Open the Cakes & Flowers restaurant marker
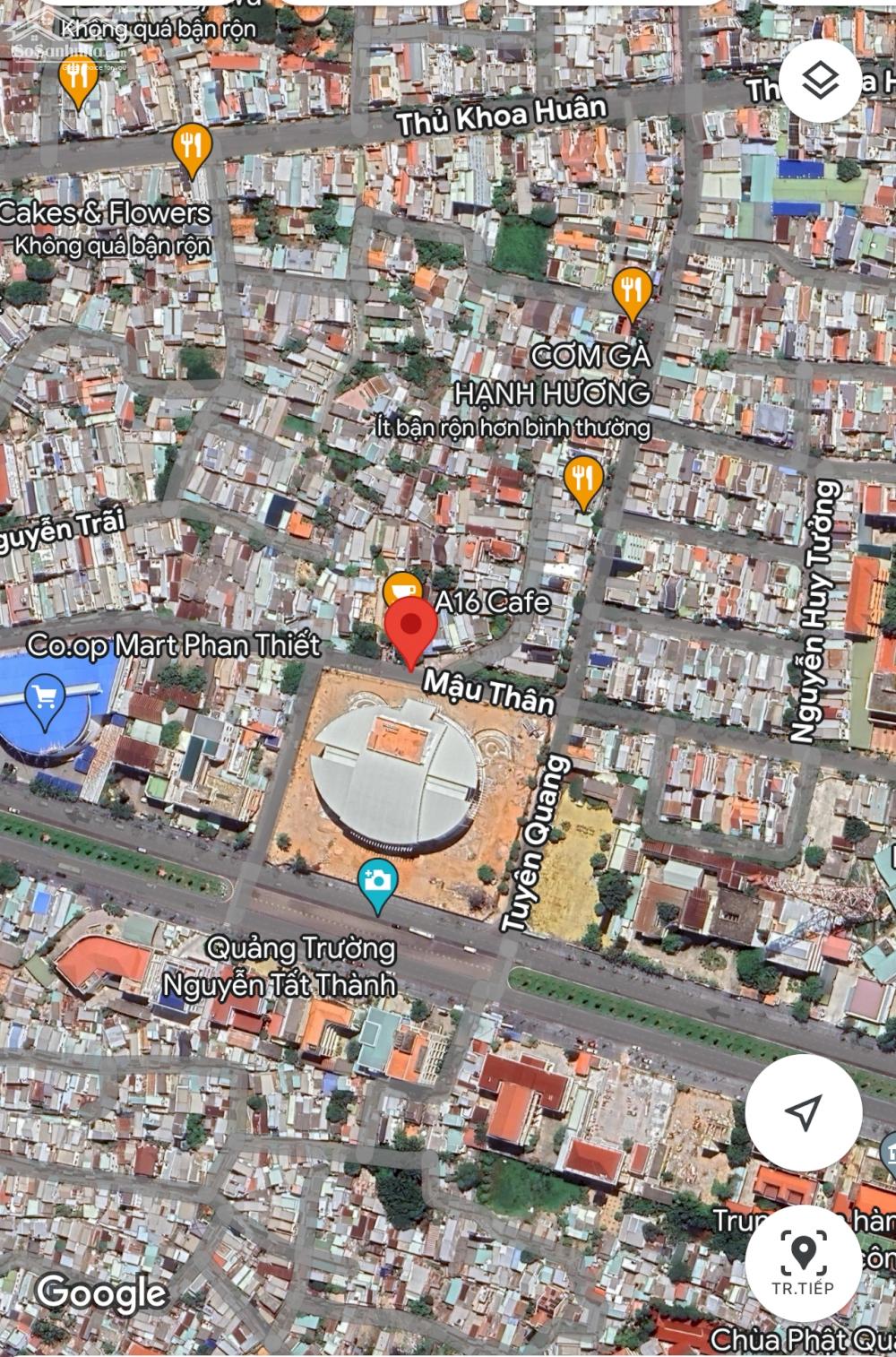 tap(191, 145)
